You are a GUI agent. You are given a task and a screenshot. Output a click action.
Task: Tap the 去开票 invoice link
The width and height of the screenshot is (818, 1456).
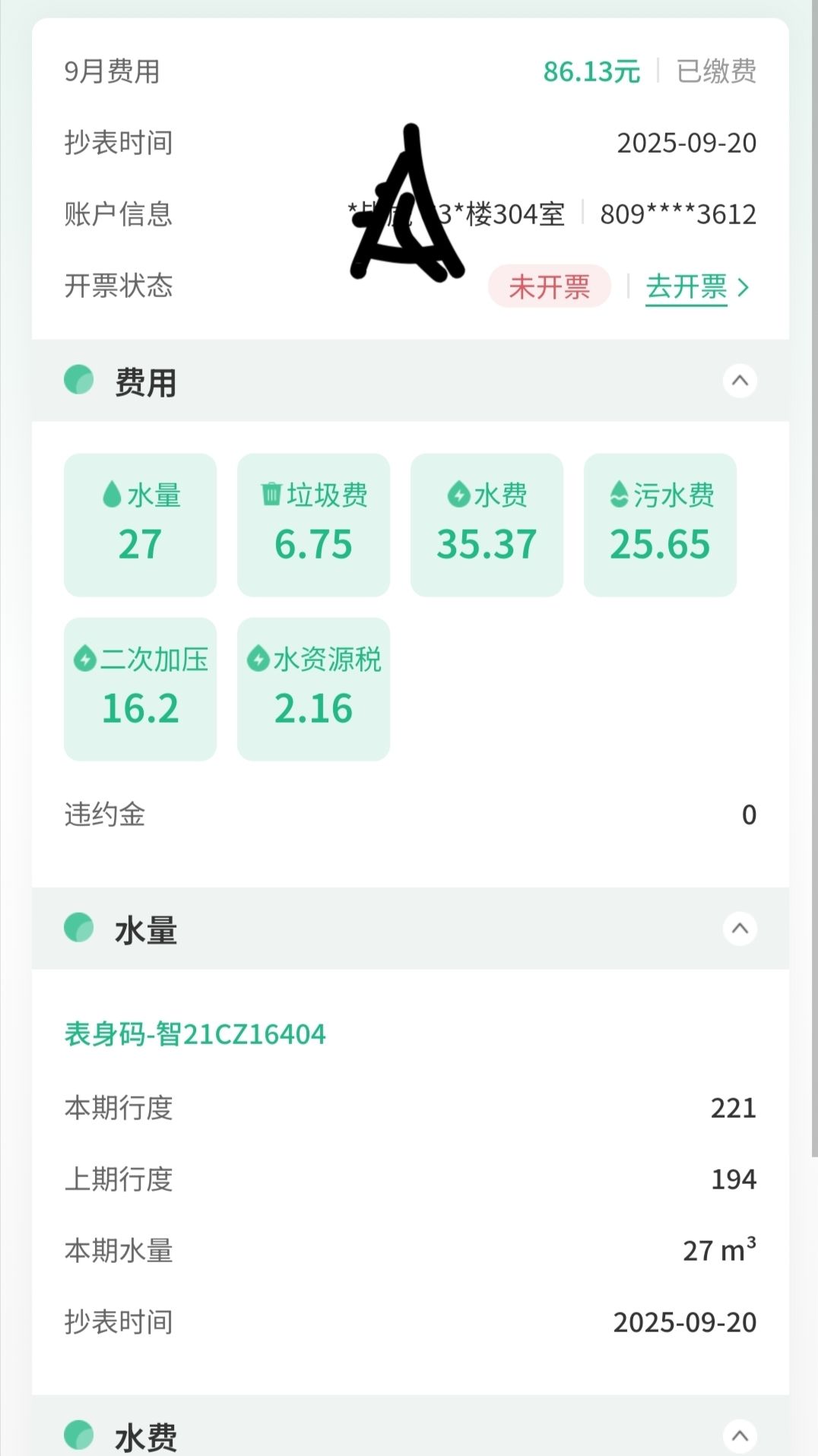(x=696, y=287)
